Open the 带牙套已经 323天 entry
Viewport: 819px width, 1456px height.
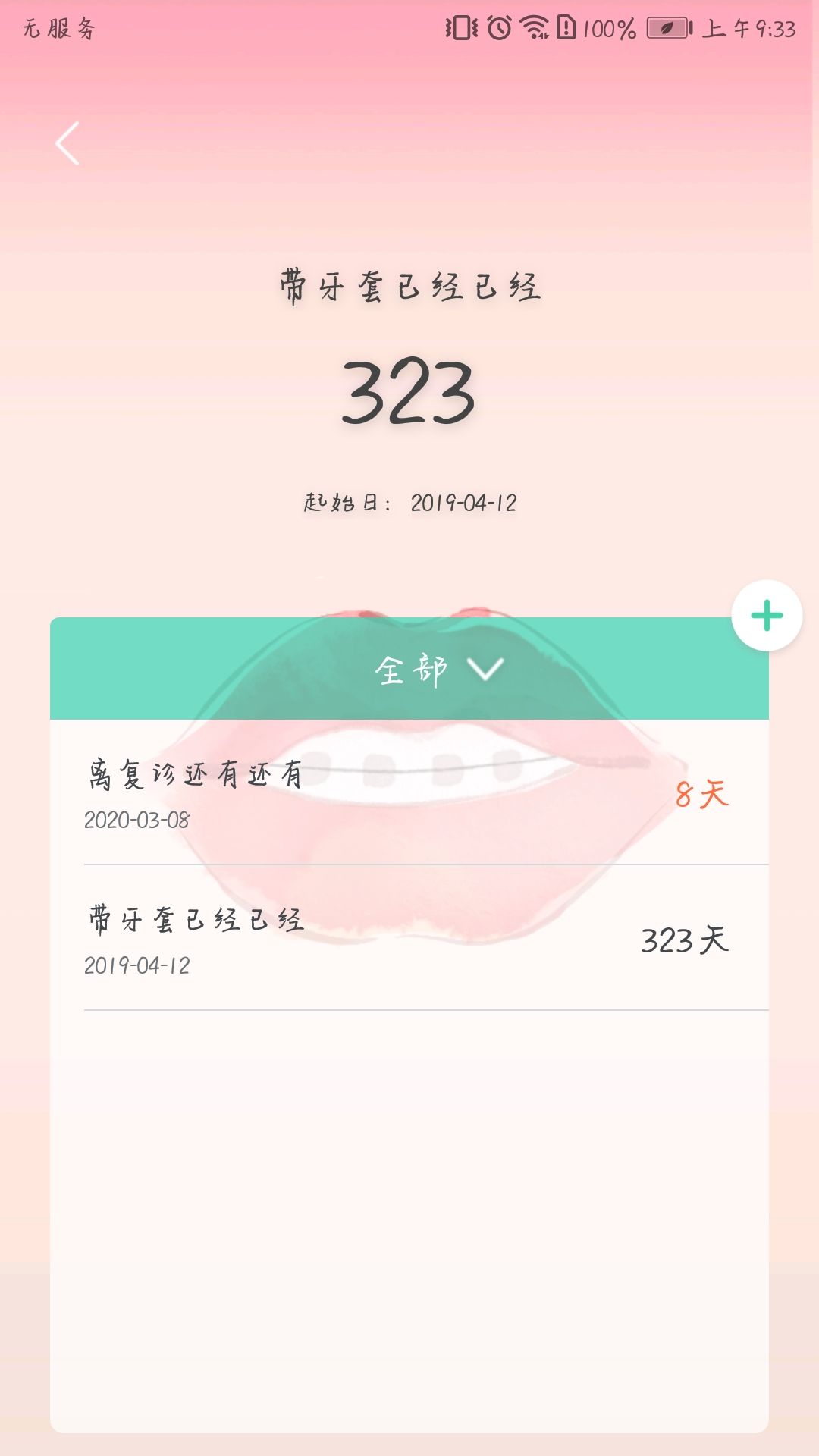point(409,939)
